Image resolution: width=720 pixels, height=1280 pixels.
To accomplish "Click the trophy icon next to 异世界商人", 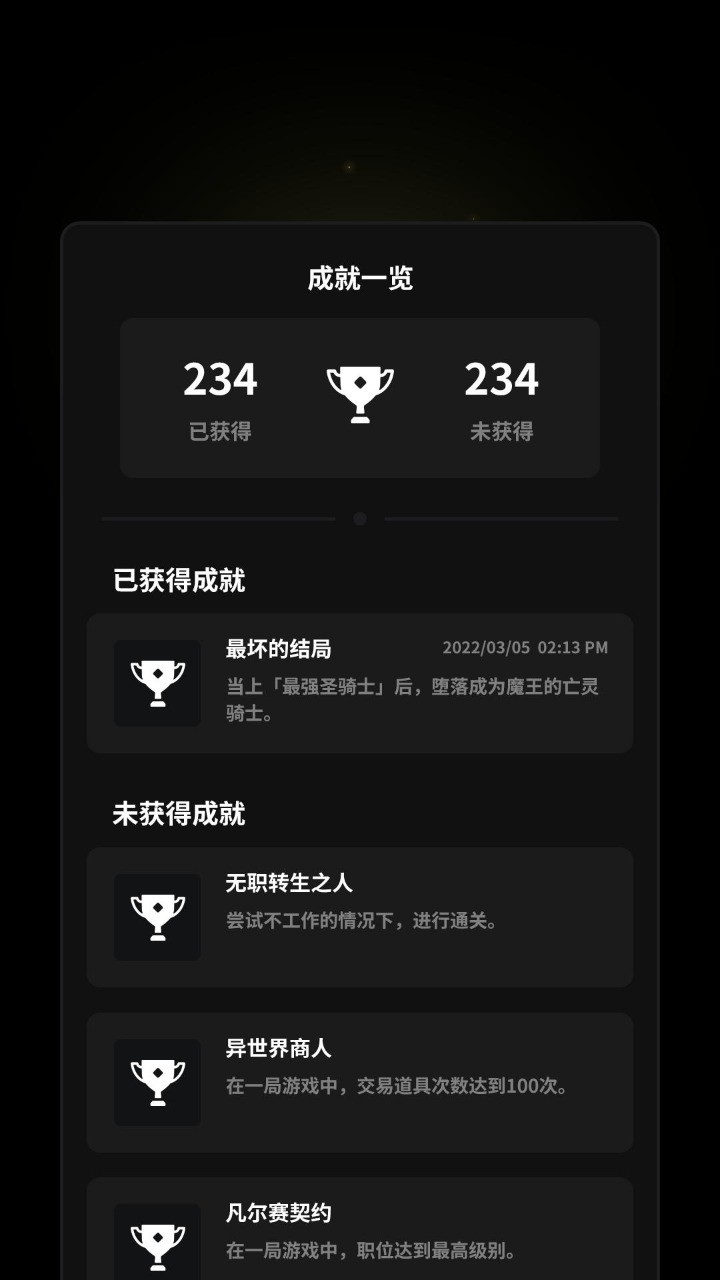I will (x=157, y=1083).
